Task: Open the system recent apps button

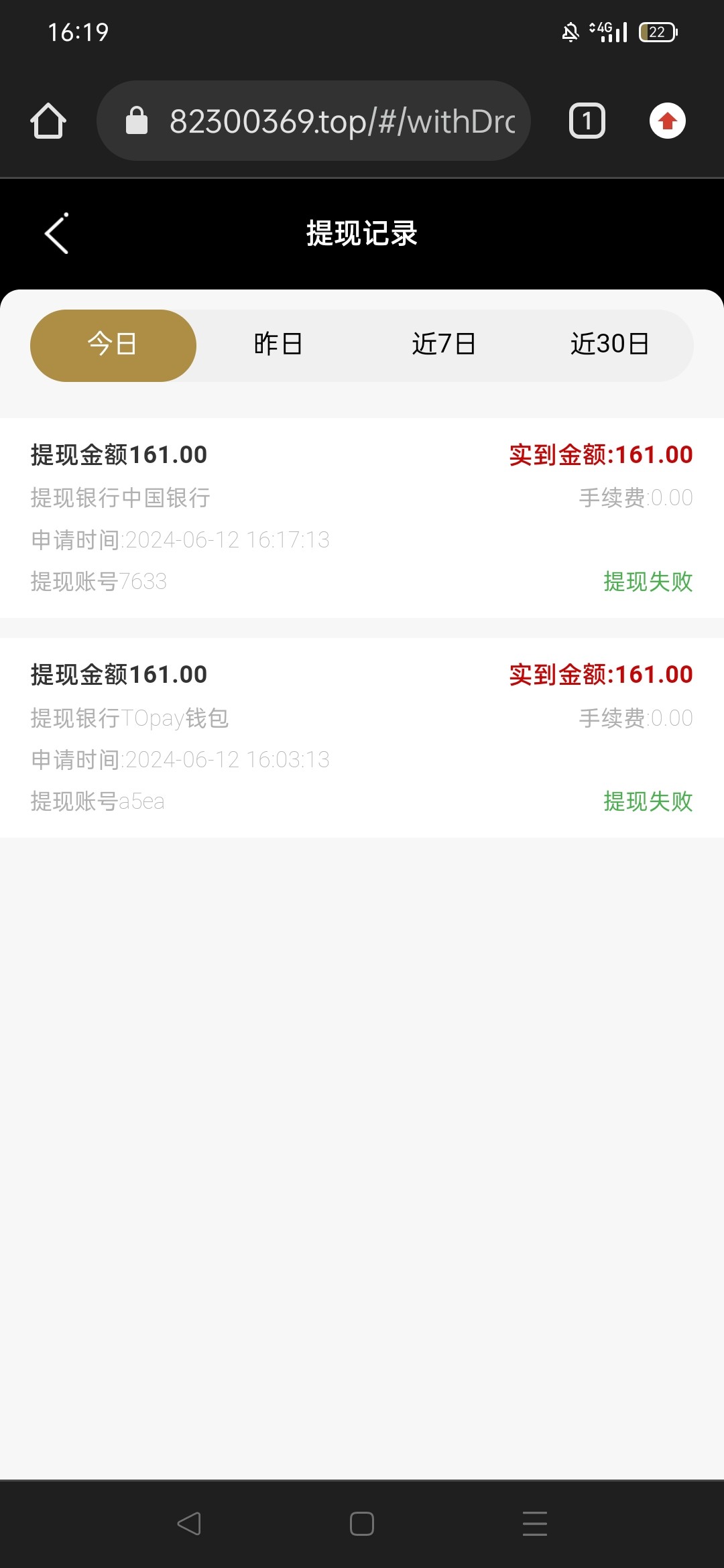Action: (534, 1524)
